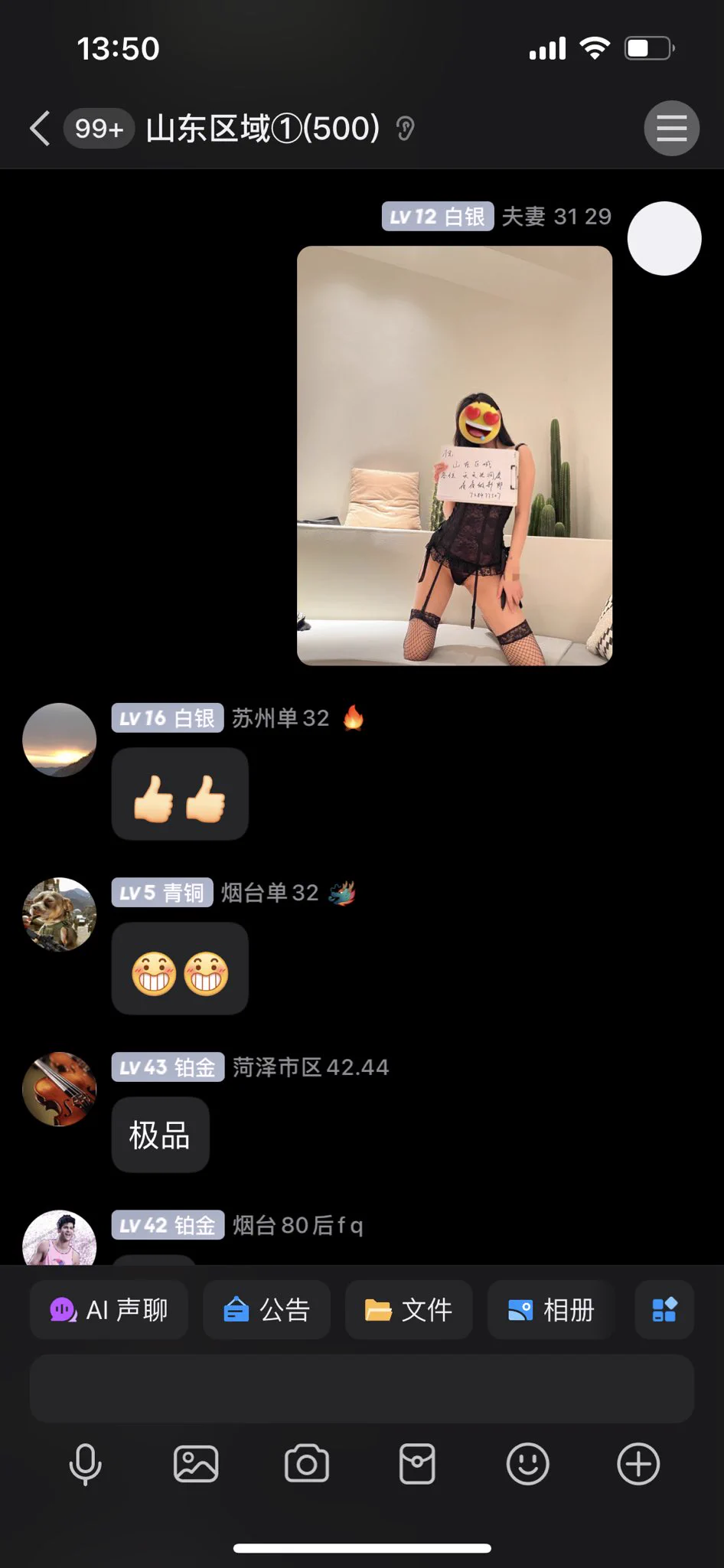Go back to the chat list
Viewport: 724px width, 1568px height.
coord(40,128)
